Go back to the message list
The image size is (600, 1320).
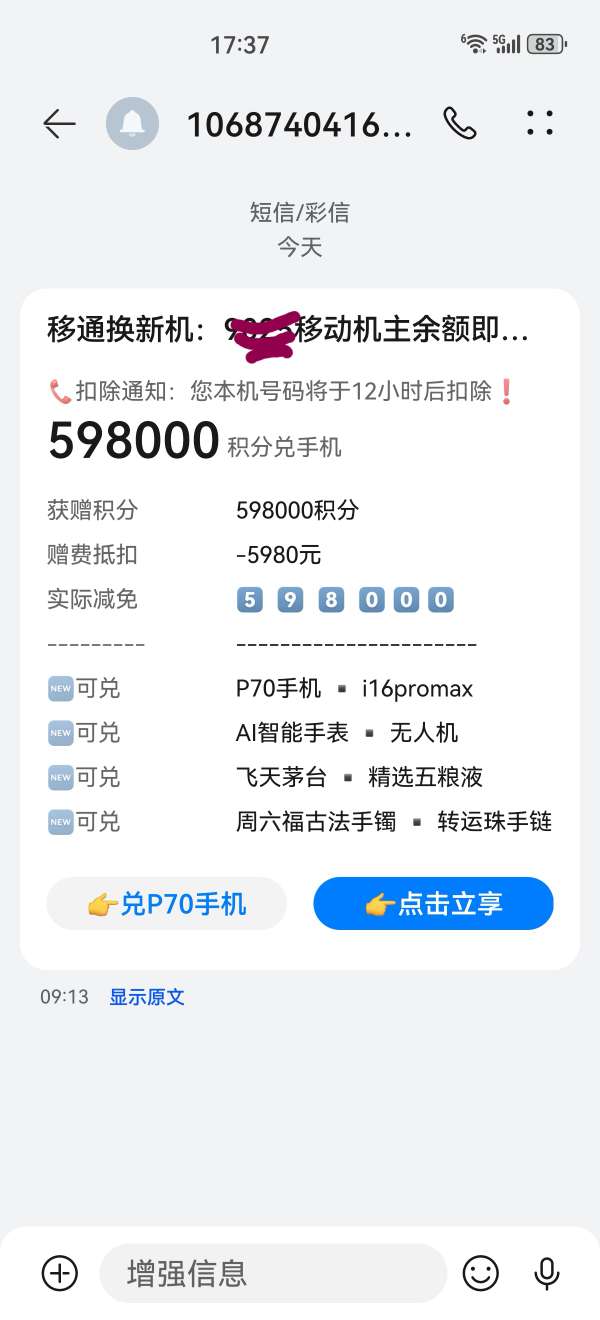click(59, 124)
